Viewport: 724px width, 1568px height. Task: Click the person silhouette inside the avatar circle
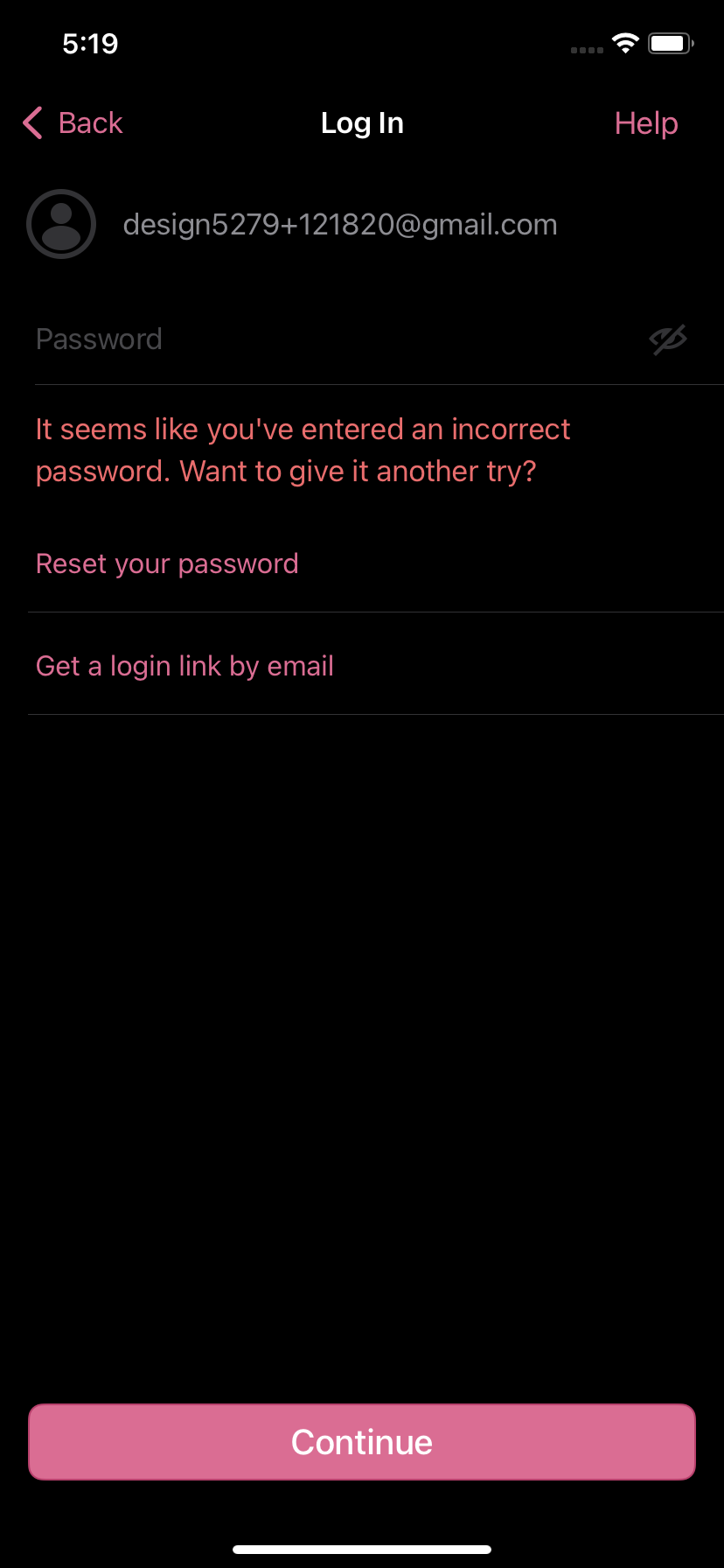[60, 224]
